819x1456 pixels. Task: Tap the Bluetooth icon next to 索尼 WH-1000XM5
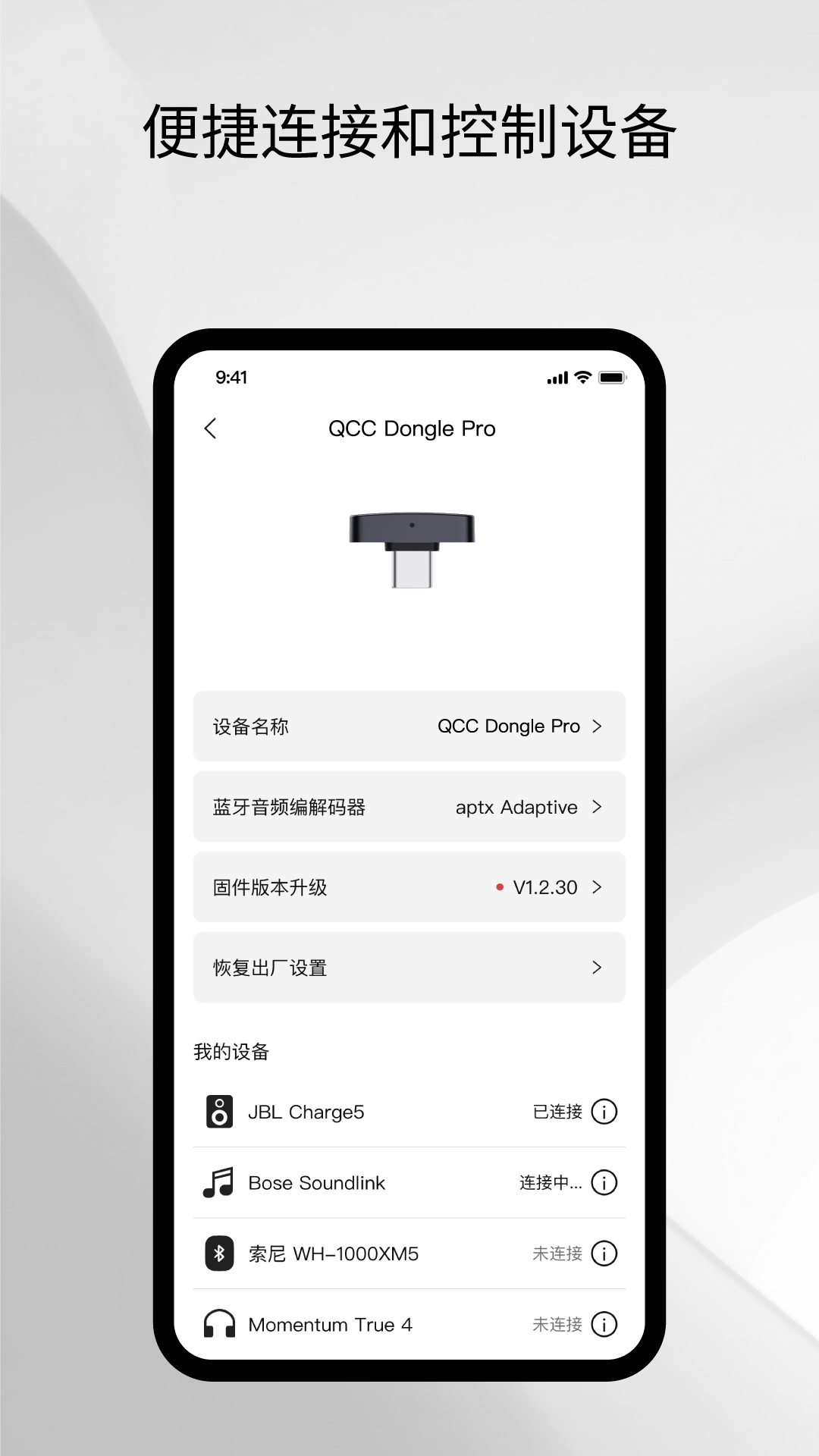(x=218, y=1254)
